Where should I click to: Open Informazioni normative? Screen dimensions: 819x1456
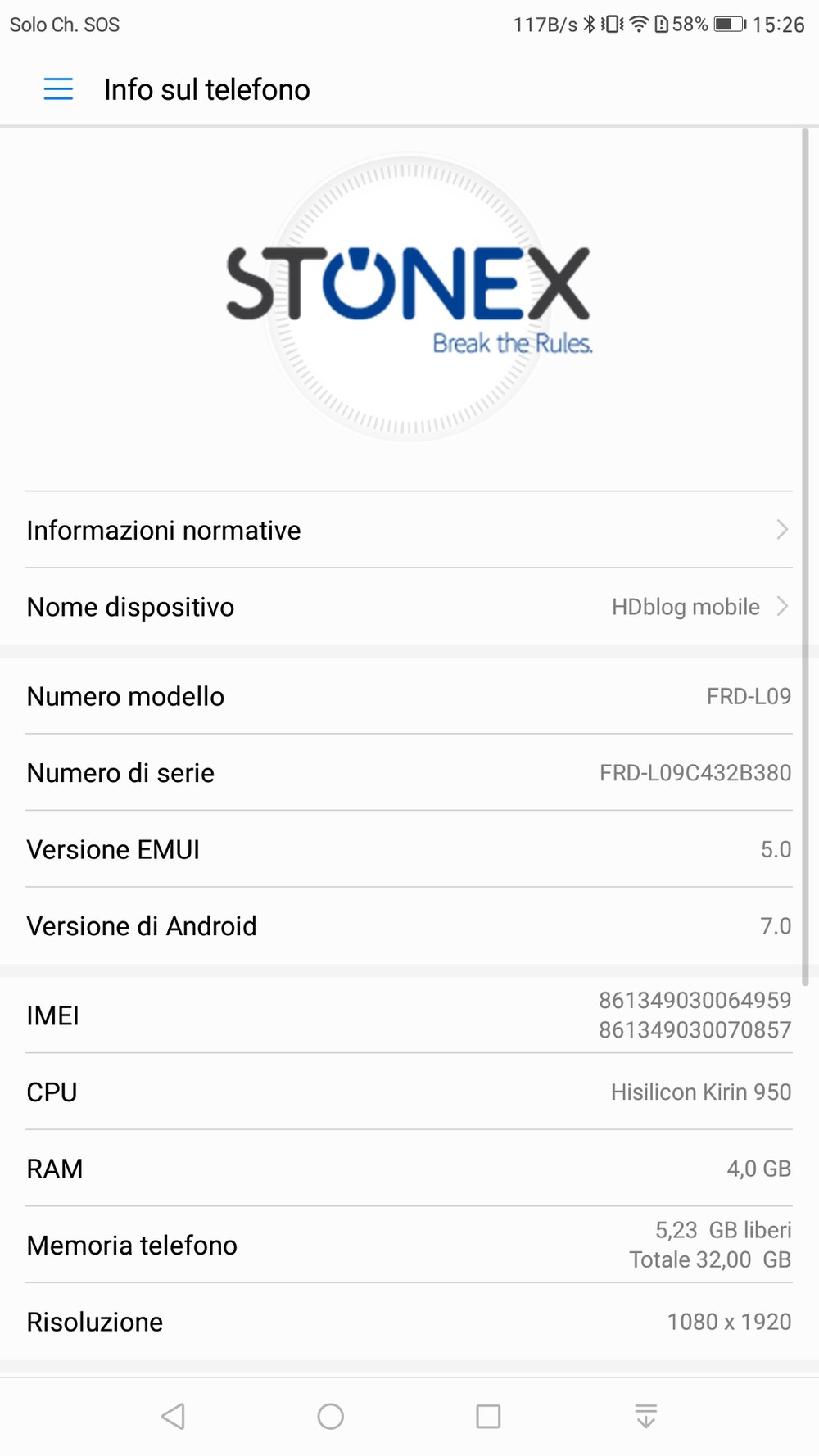[x=409, y=530]
